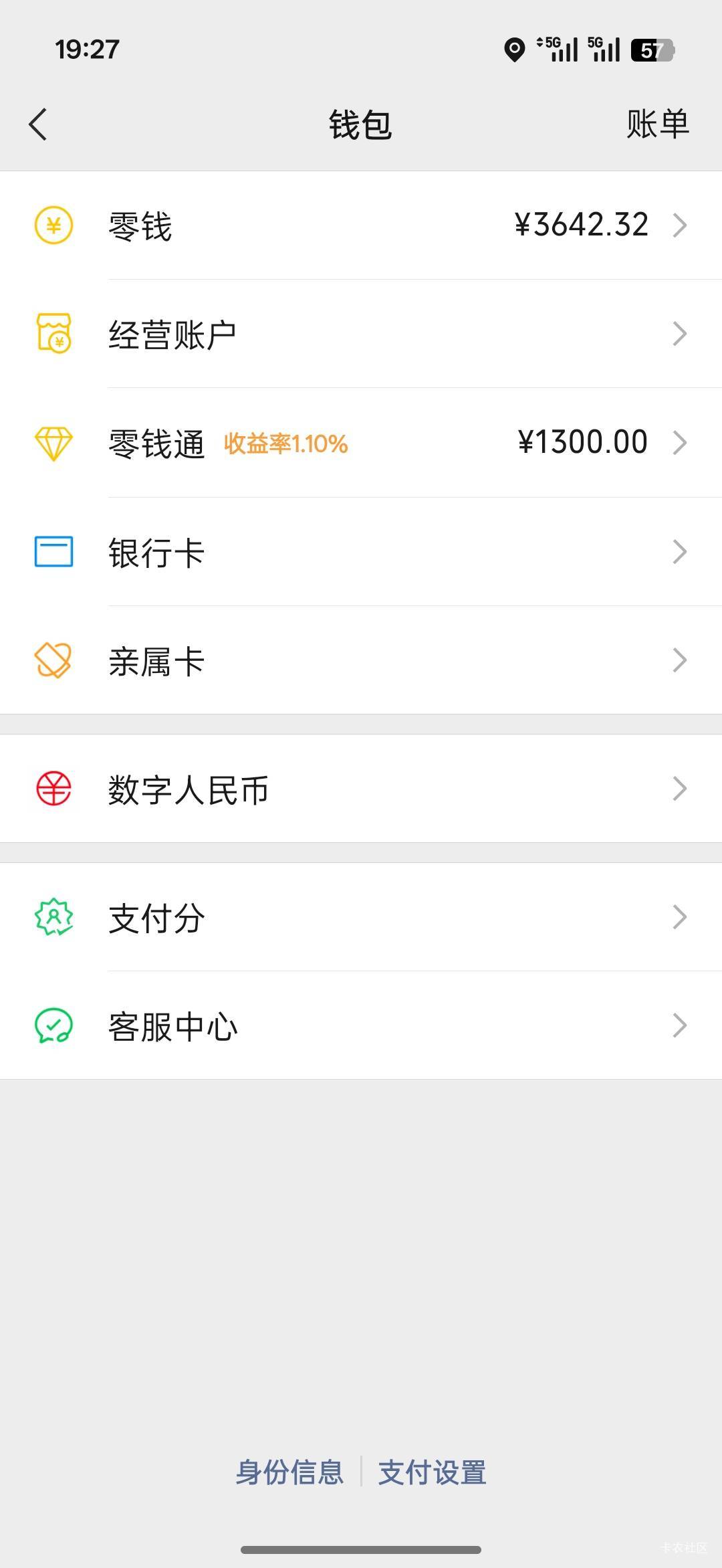
Task: Open the 经营账户 row
Action: pos(361,334)
